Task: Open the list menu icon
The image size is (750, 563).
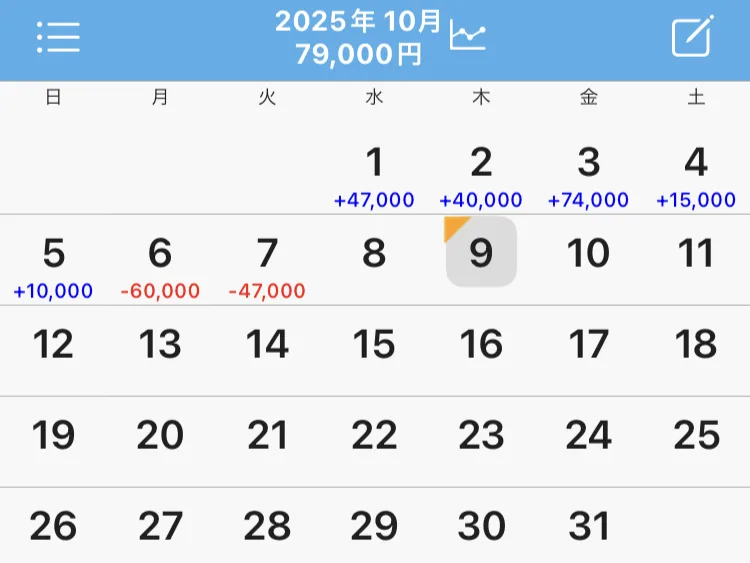Action: click(58, 37)
